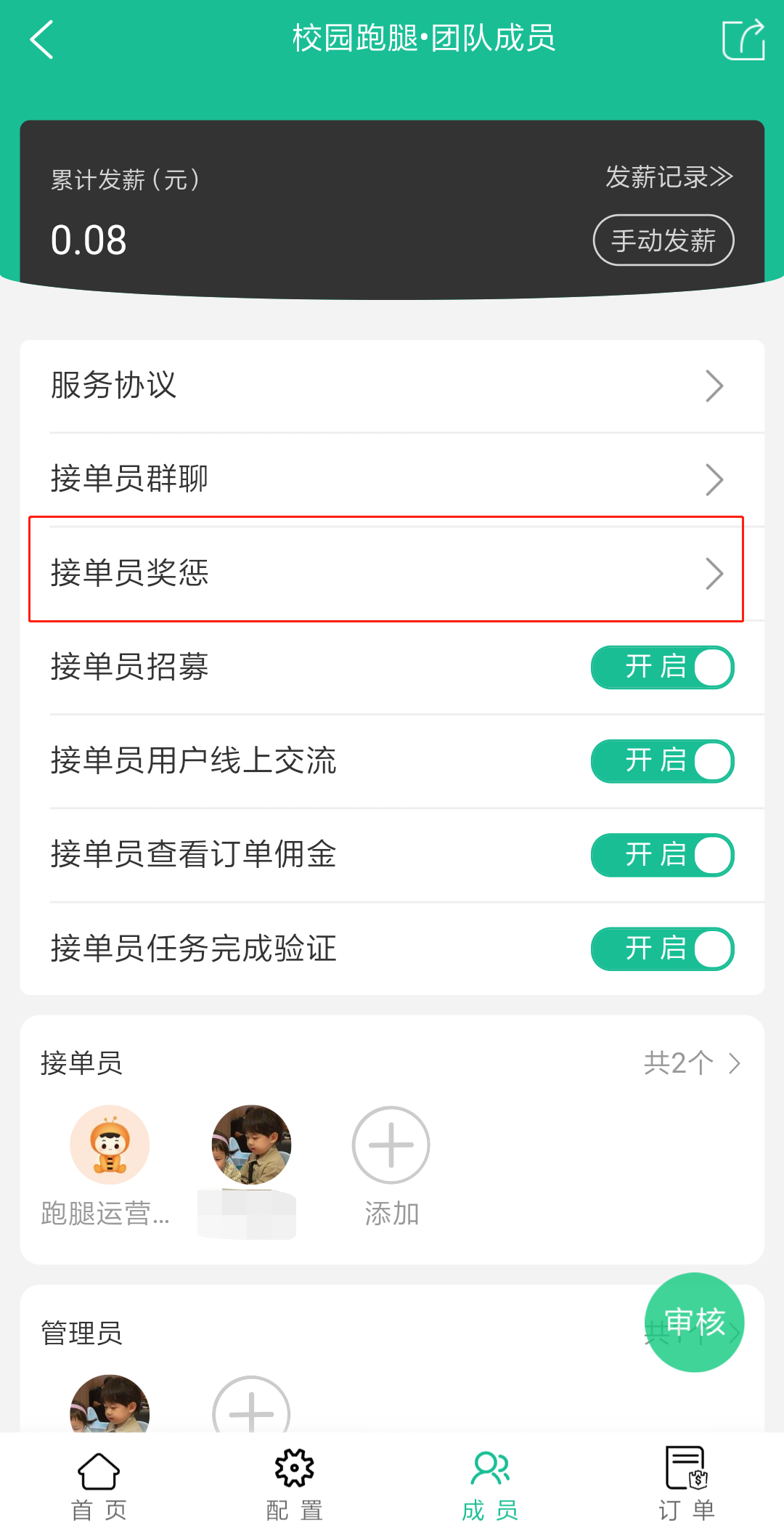Toggle the 接单员招募 switch
Viewport: 784px width, 1531px height.
pyautogui.click(x=662, y=667)
